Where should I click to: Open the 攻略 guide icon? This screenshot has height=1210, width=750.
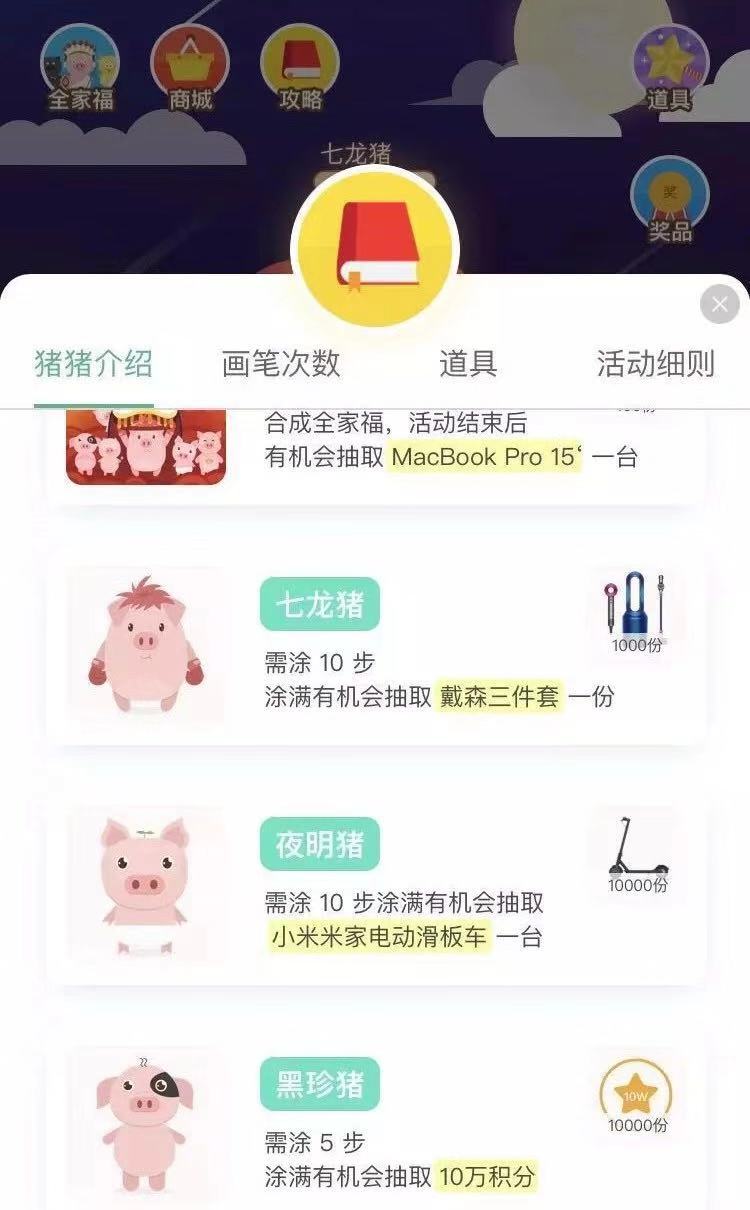point(300,66)
